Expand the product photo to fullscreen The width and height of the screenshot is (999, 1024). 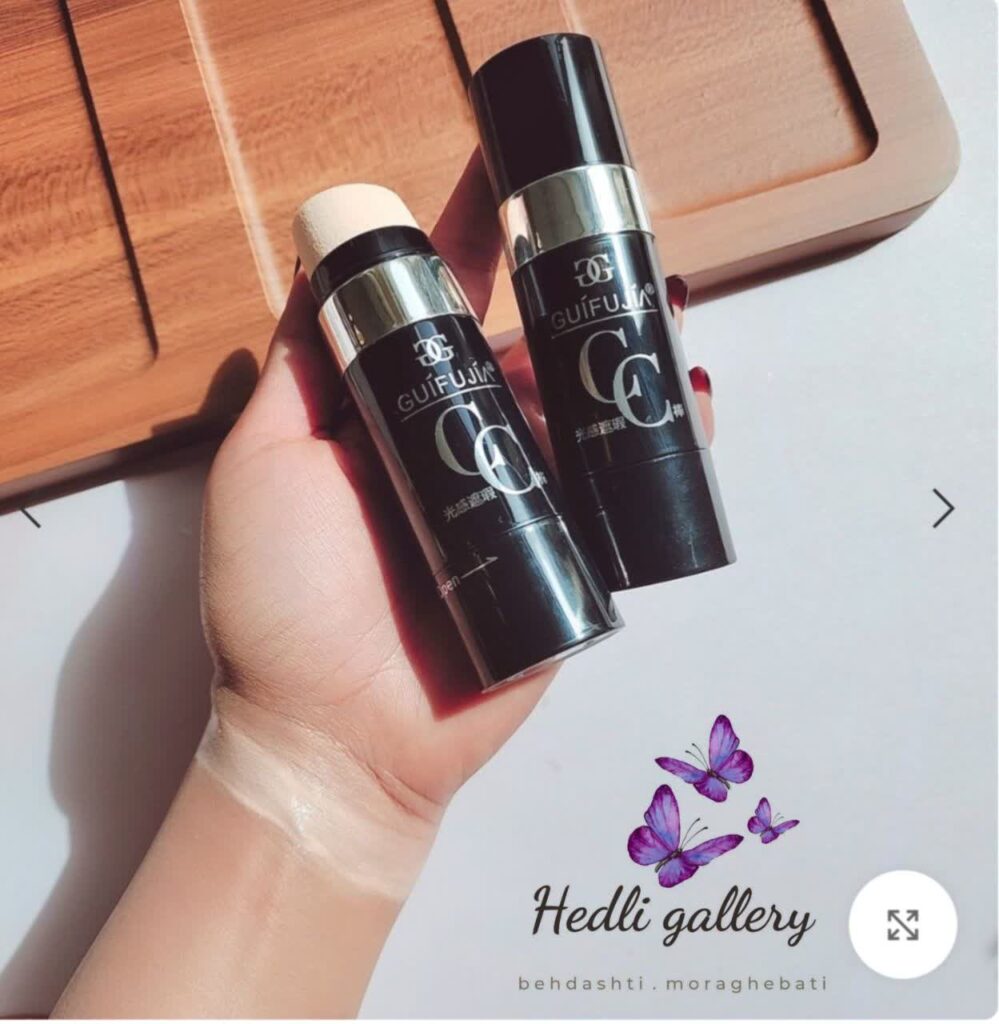tap(902, 924)
